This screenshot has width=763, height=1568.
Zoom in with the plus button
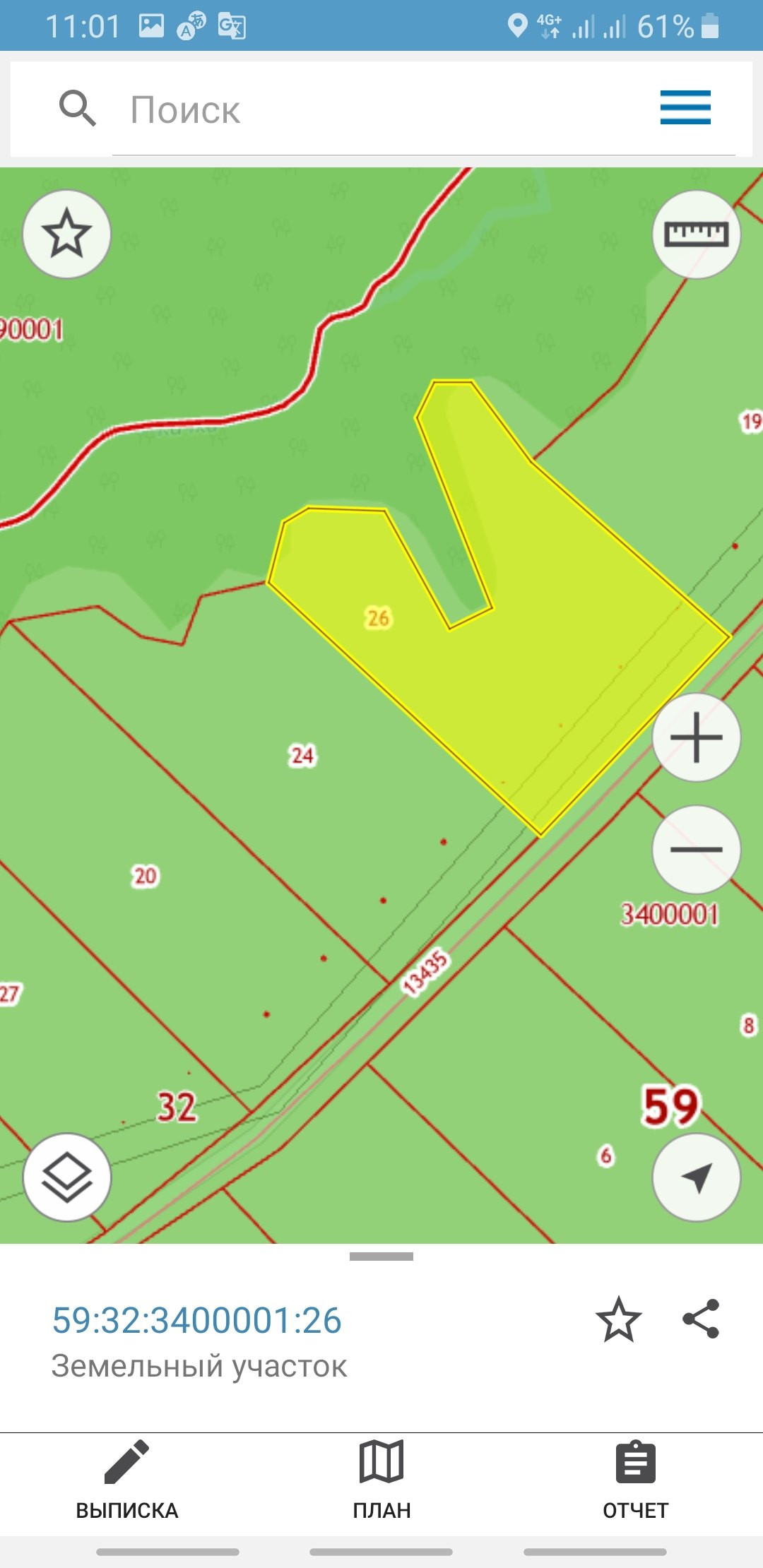696,737
